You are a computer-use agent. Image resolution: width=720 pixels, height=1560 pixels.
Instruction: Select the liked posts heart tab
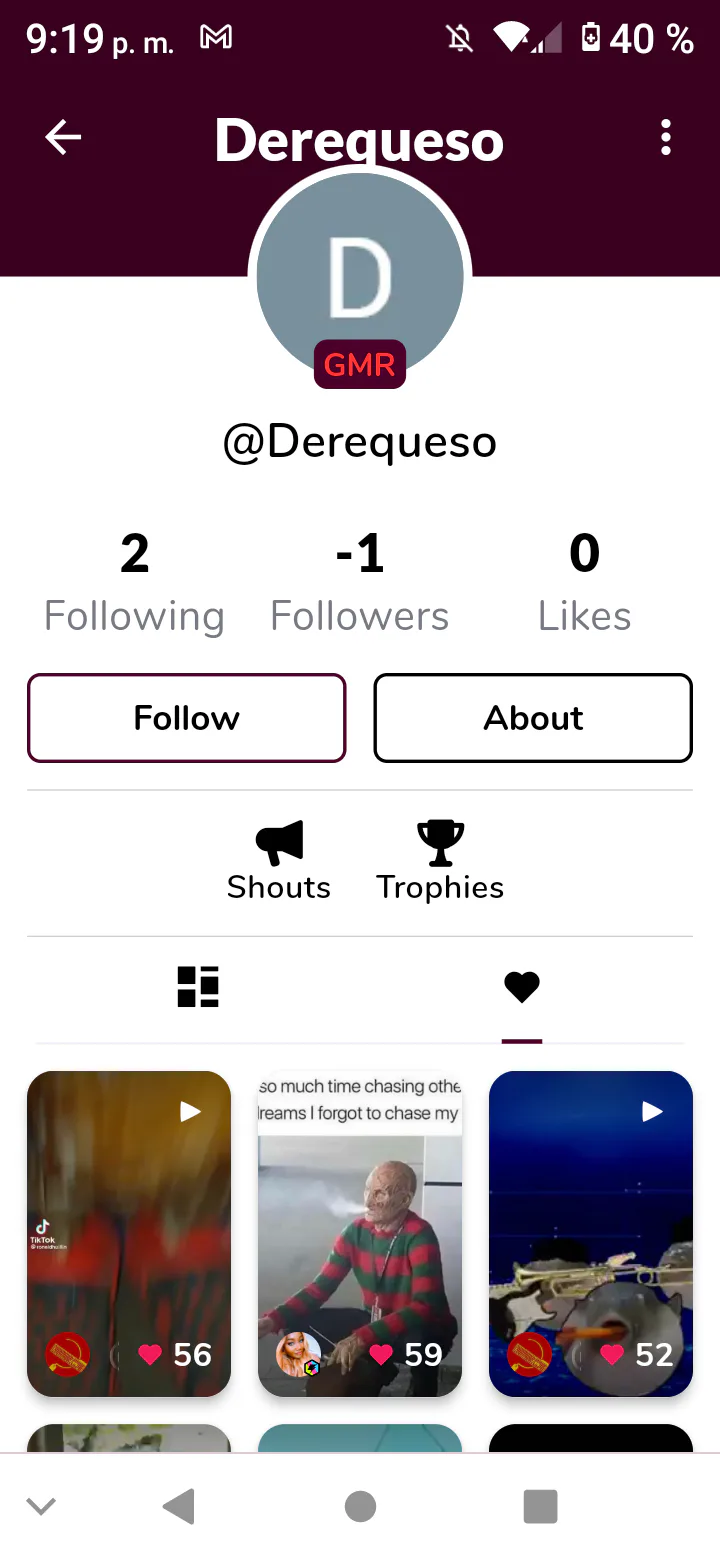(x=521, y=987)
